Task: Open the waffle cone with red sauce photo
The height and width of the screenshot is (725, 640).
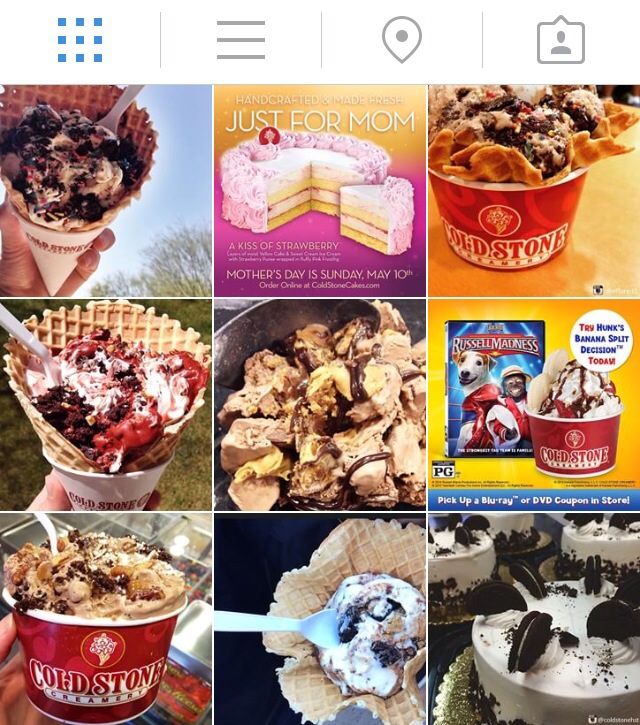Action: pos(105,404)
